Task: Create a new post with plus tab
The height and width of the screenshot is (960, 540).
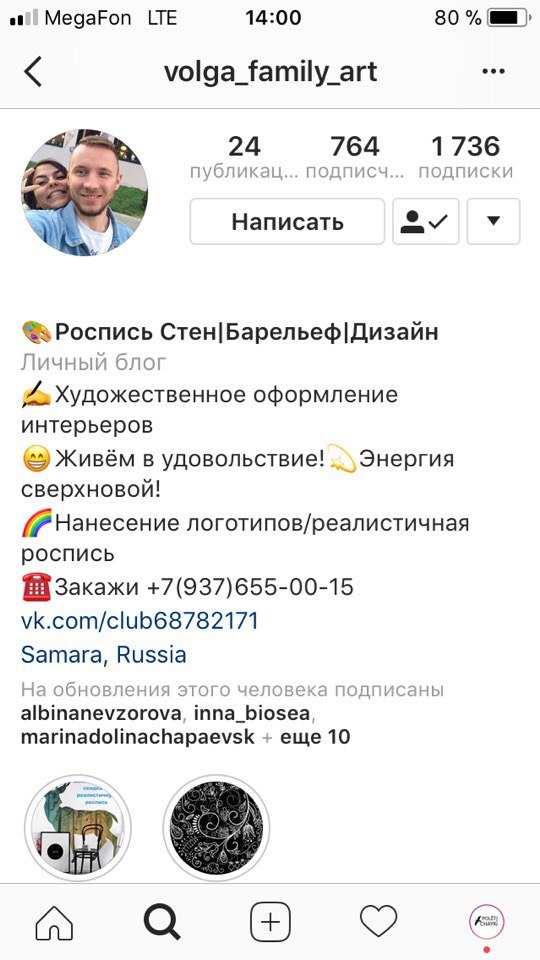Action: point(270,922)
